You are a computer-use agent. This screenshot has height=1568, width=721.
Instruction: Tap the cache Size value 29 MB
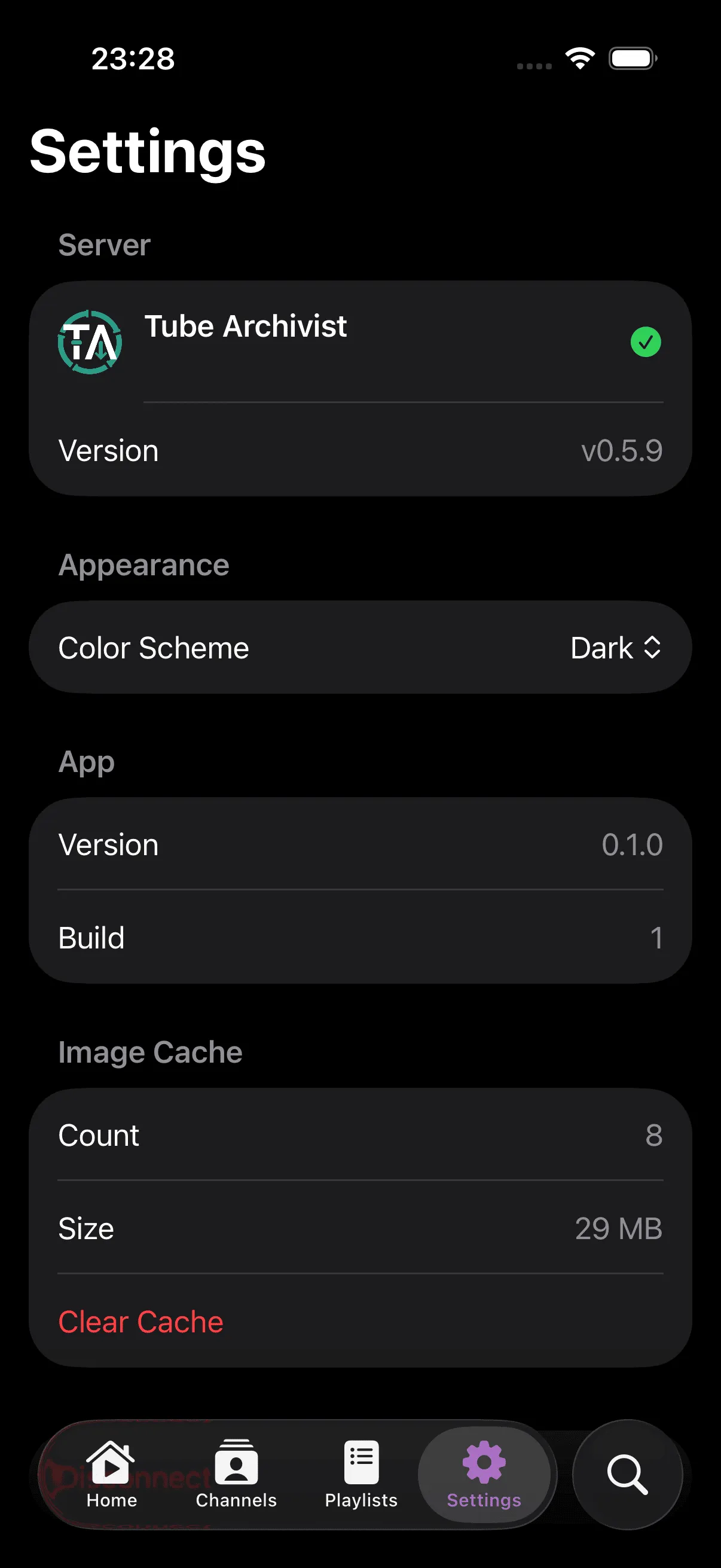619,1228
